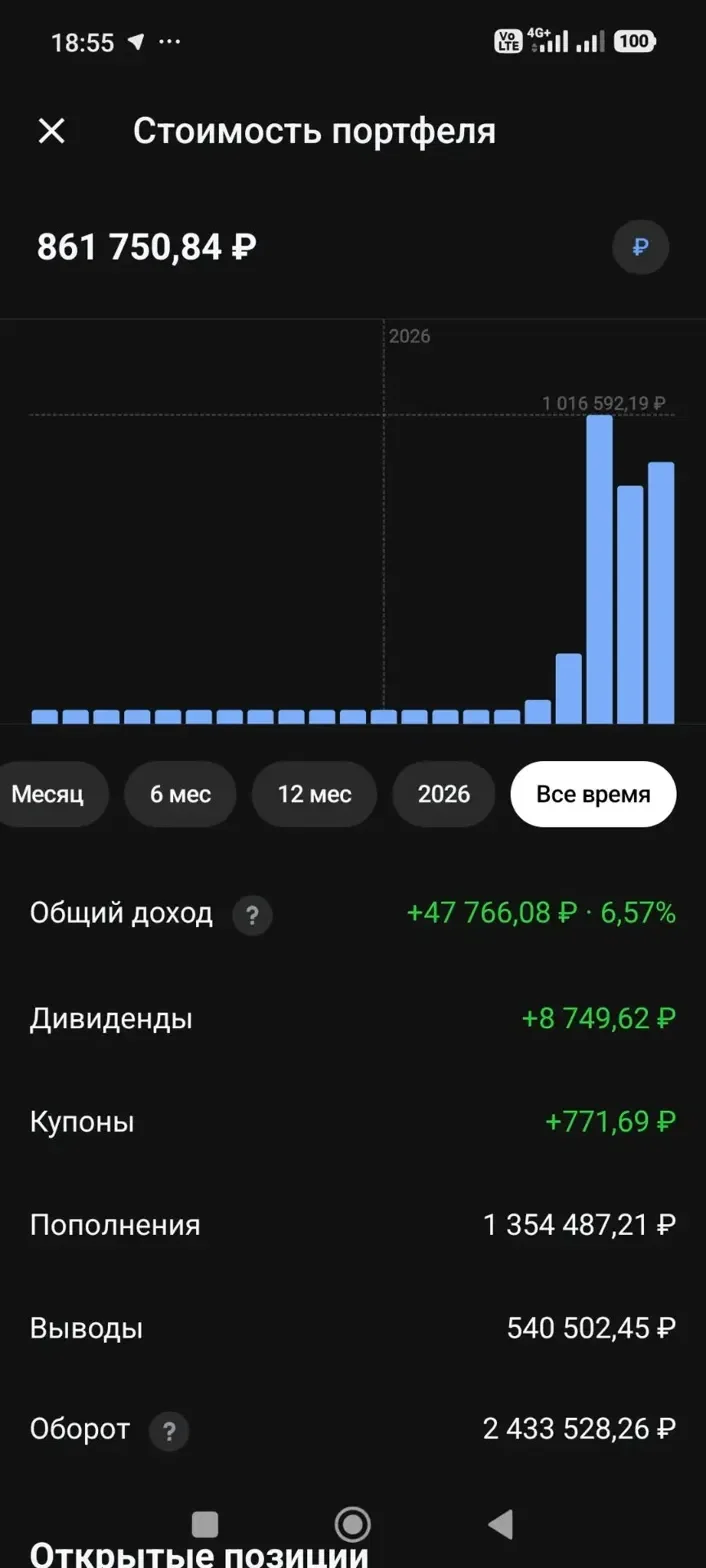The width and height of the screenshot is (706, 1568).
Task: Open the help icon beside Общий доход
Action: (x=252, y=915)
